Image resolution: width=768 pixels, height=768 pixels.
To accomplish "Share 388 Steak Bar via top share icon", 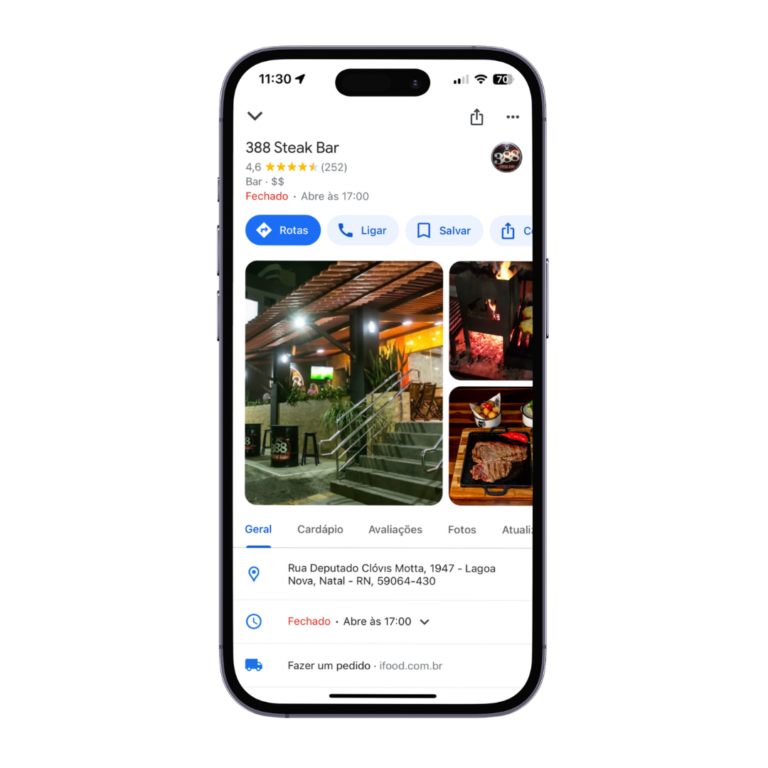I will coord(476,117).
